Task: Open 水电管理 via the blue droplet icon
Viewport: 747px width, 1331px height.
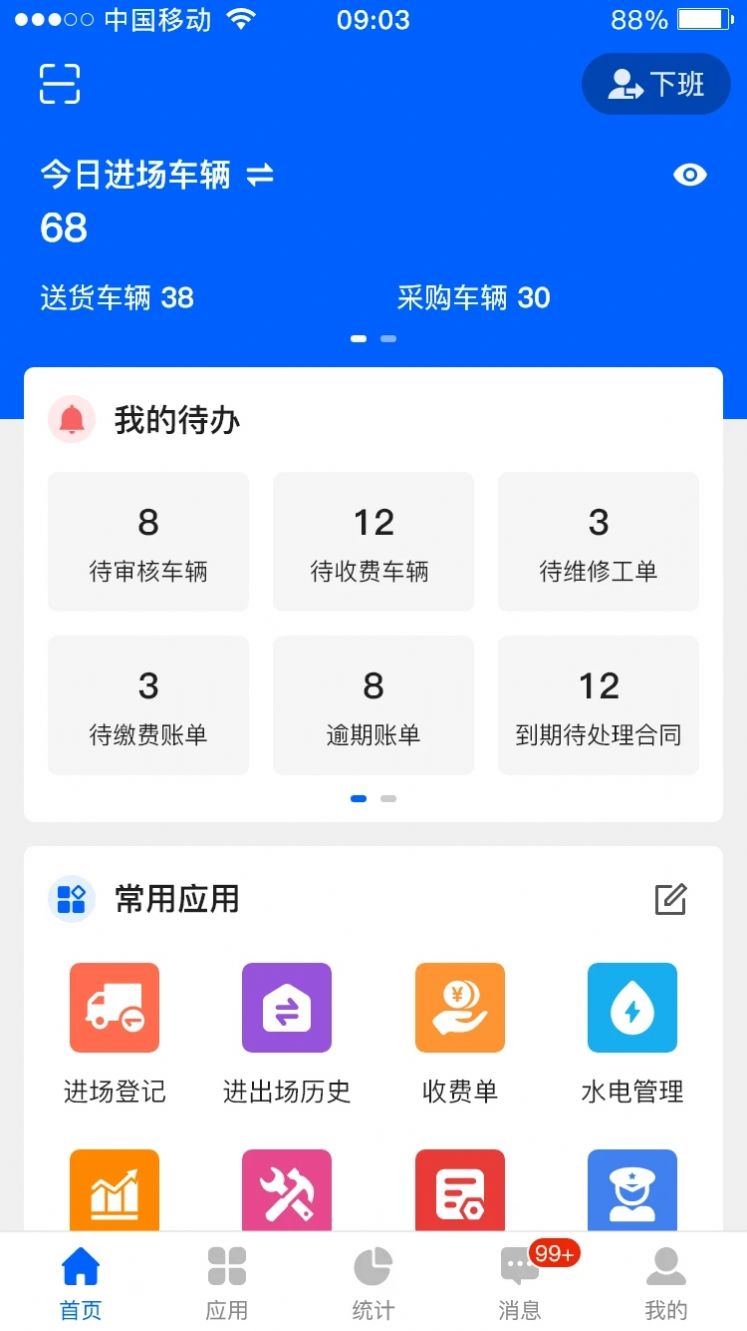Action: coord(632,1007)
